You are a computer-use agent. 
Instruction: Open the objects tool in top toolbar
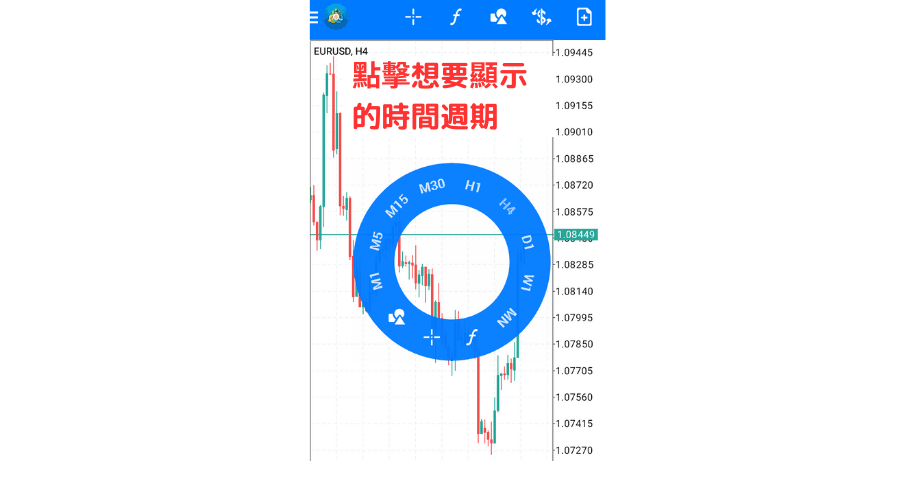click(x=498, y=17)
